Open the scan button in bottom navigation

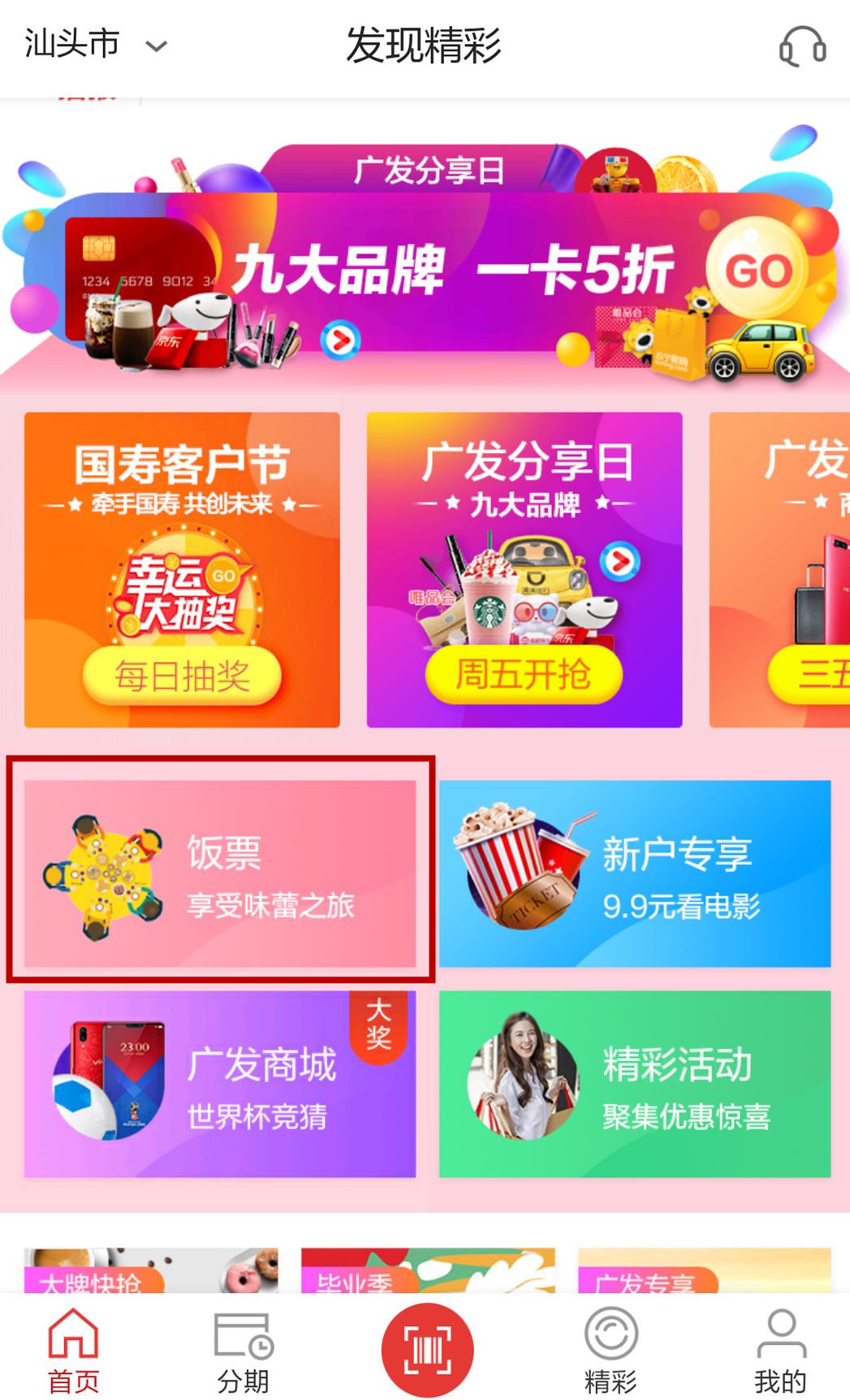(425, 1345)
